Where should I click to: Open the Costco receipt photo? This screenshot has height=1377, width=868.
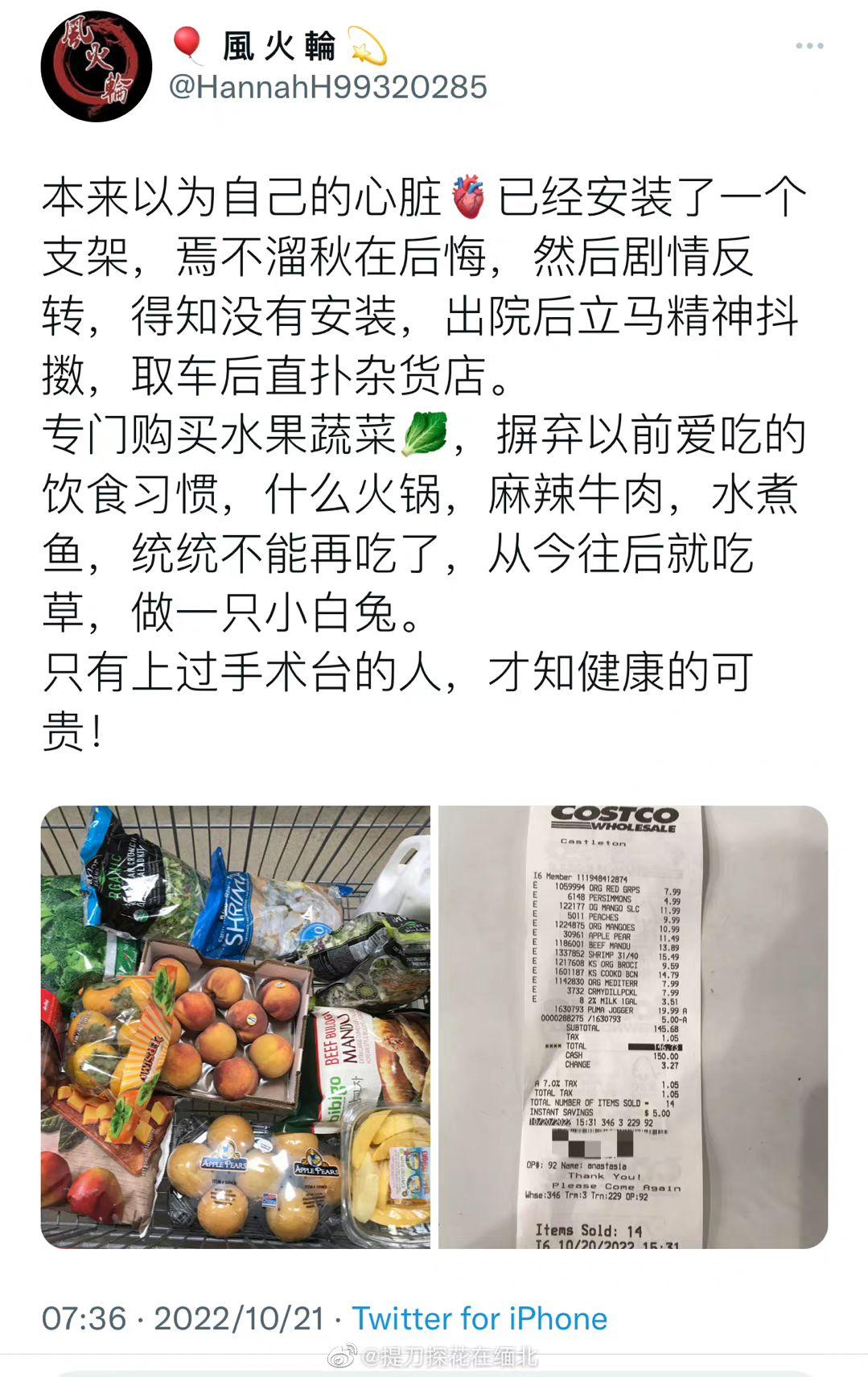click(x=633, y=1027)
